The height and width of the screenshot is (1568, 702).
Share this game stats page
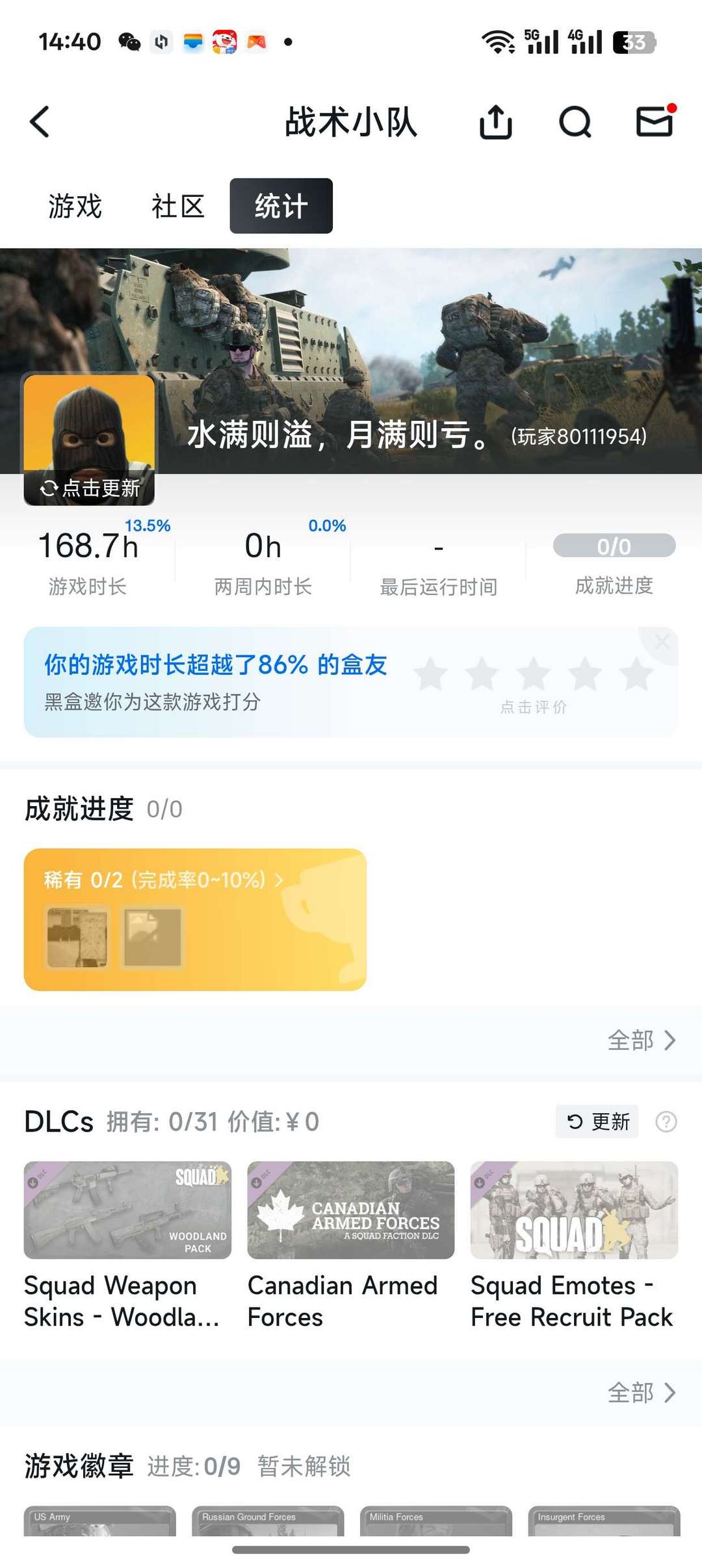(496, 121)
